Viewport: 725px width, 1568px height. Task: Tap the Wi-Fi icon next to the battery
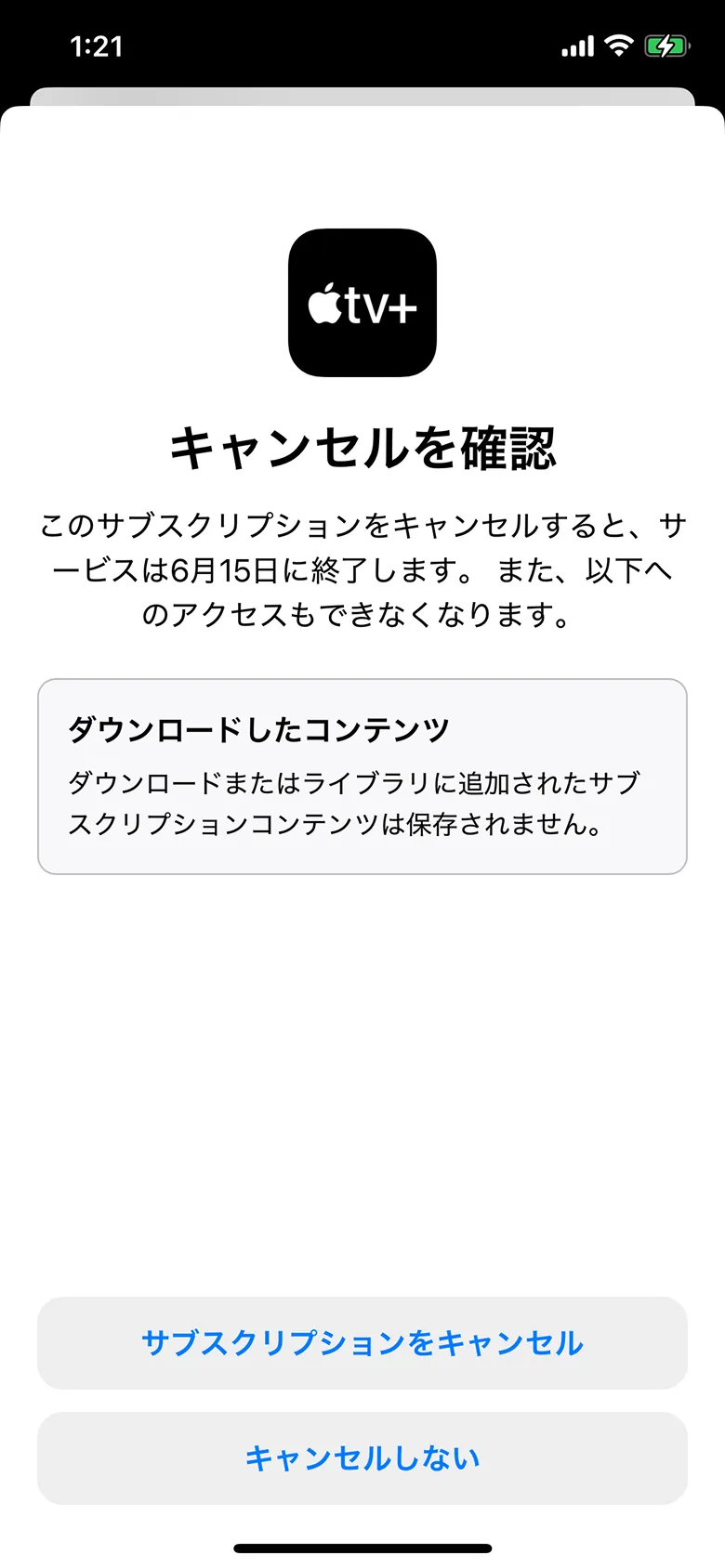620,45
